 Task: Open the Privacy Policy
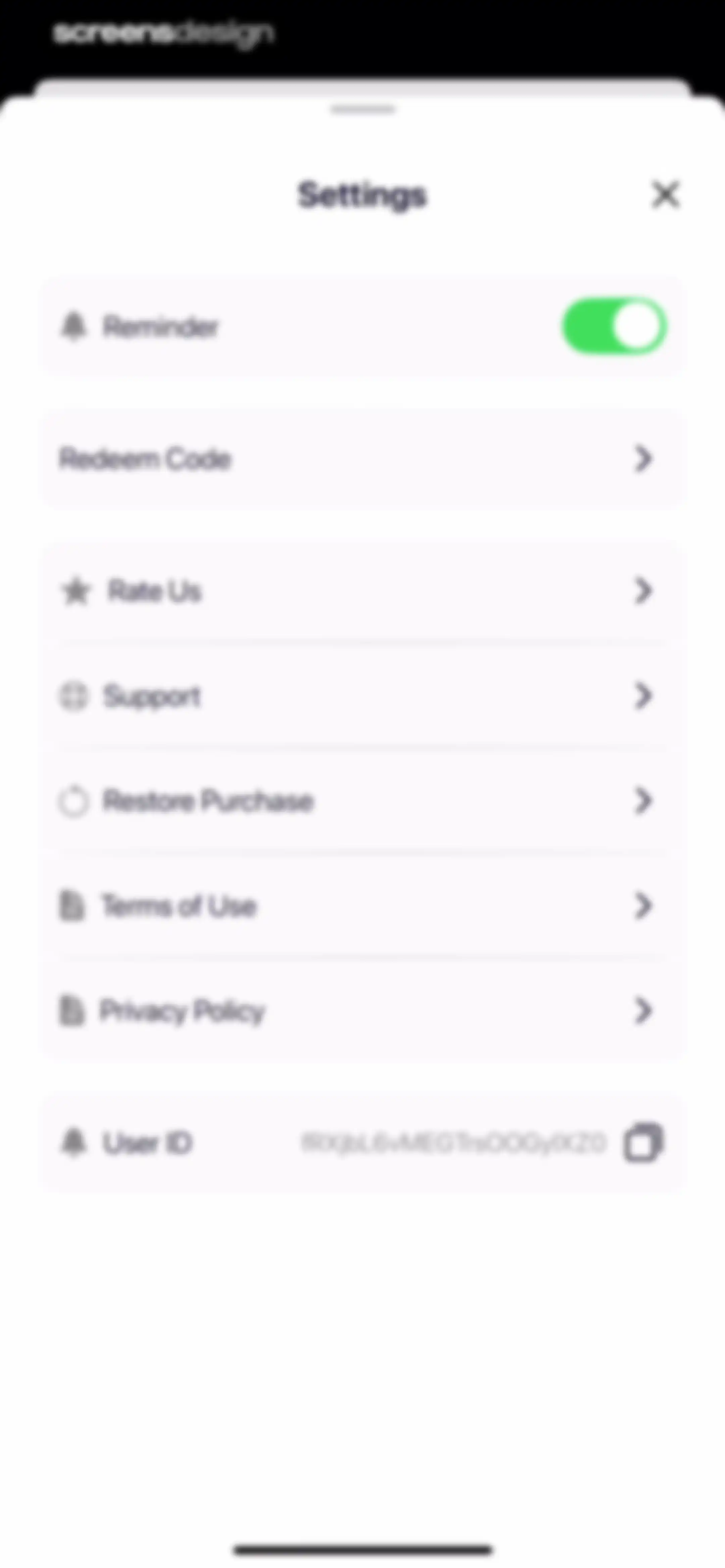point(364,1011)
